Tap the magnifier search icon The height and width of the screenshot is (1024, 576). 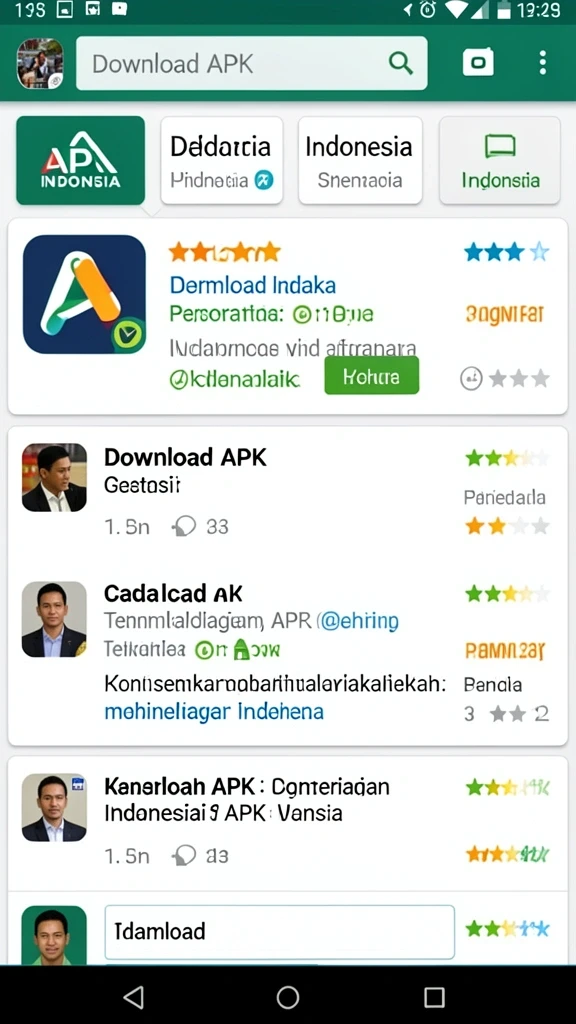[x=400, y=63]
